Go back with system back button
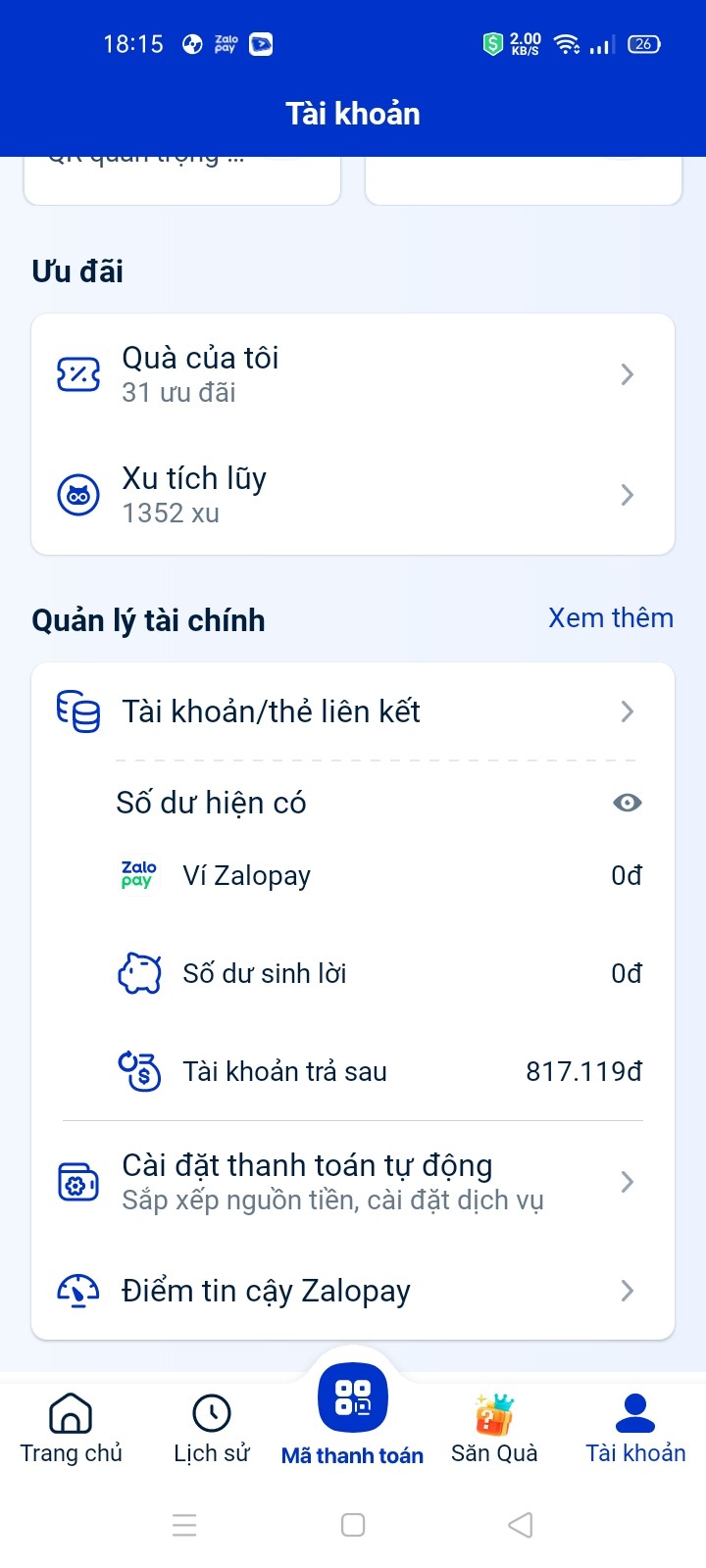 [x=521, y=1525]
